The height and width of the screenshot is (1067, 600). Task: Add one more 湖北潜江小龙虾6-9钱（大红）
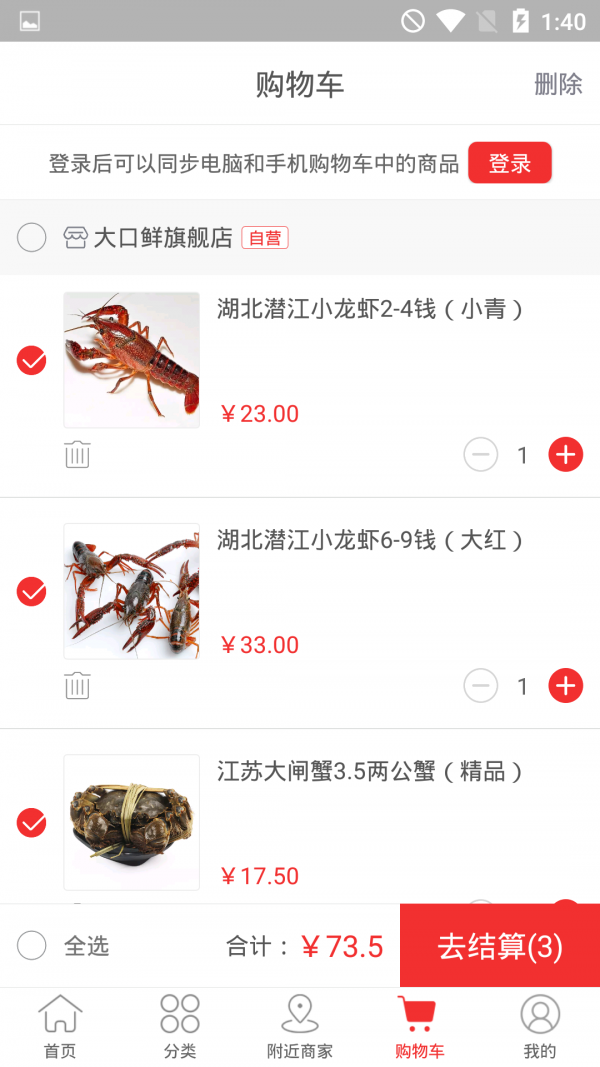(566, 686)
